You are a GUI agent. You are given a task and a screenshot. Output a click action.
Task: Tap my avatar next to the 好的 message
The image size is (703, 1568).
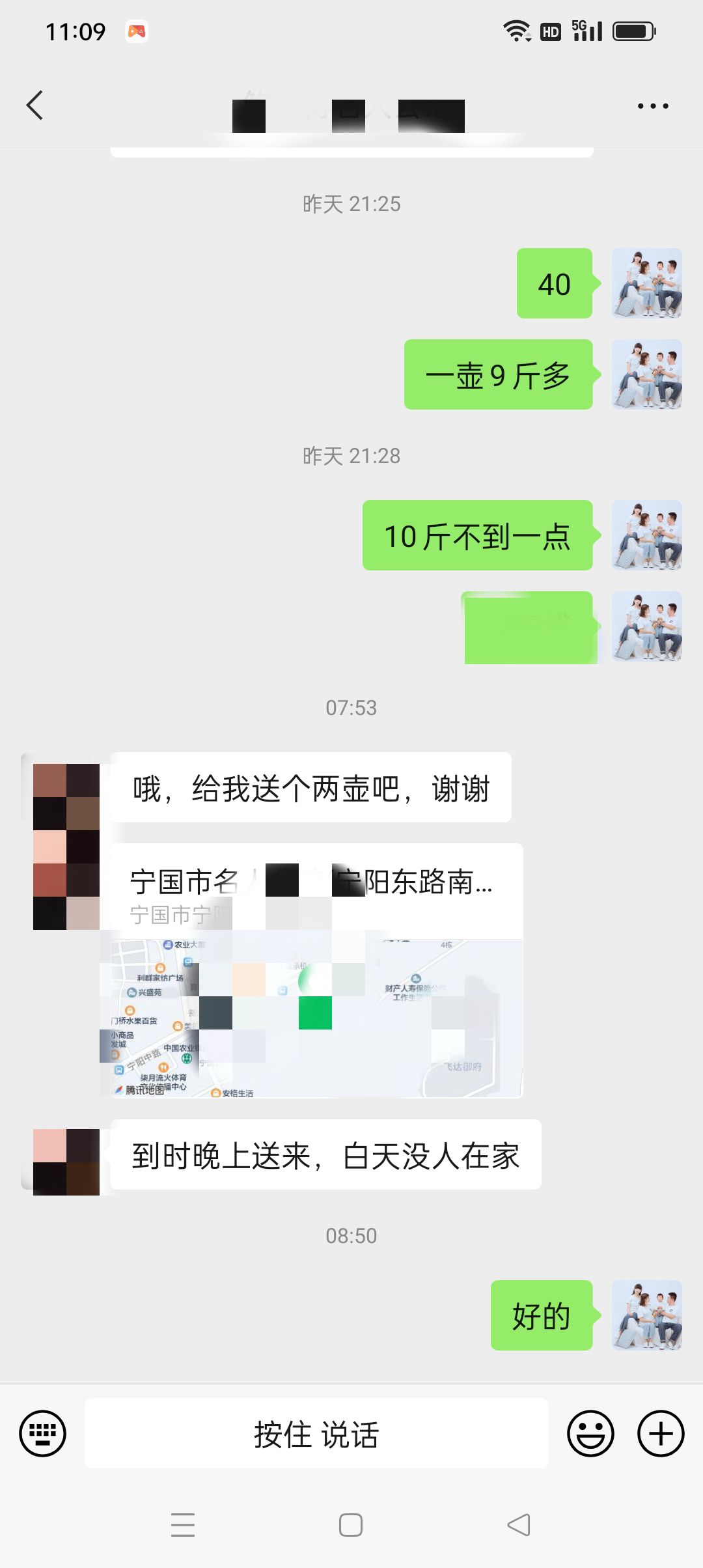[646, 1315]
